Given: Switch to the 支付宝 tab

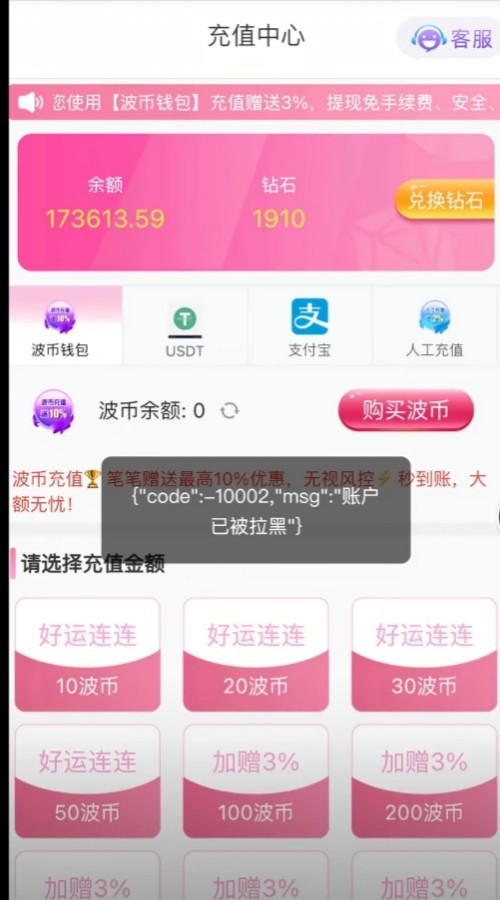Looking at the screenshot, I should pos(309,325).
